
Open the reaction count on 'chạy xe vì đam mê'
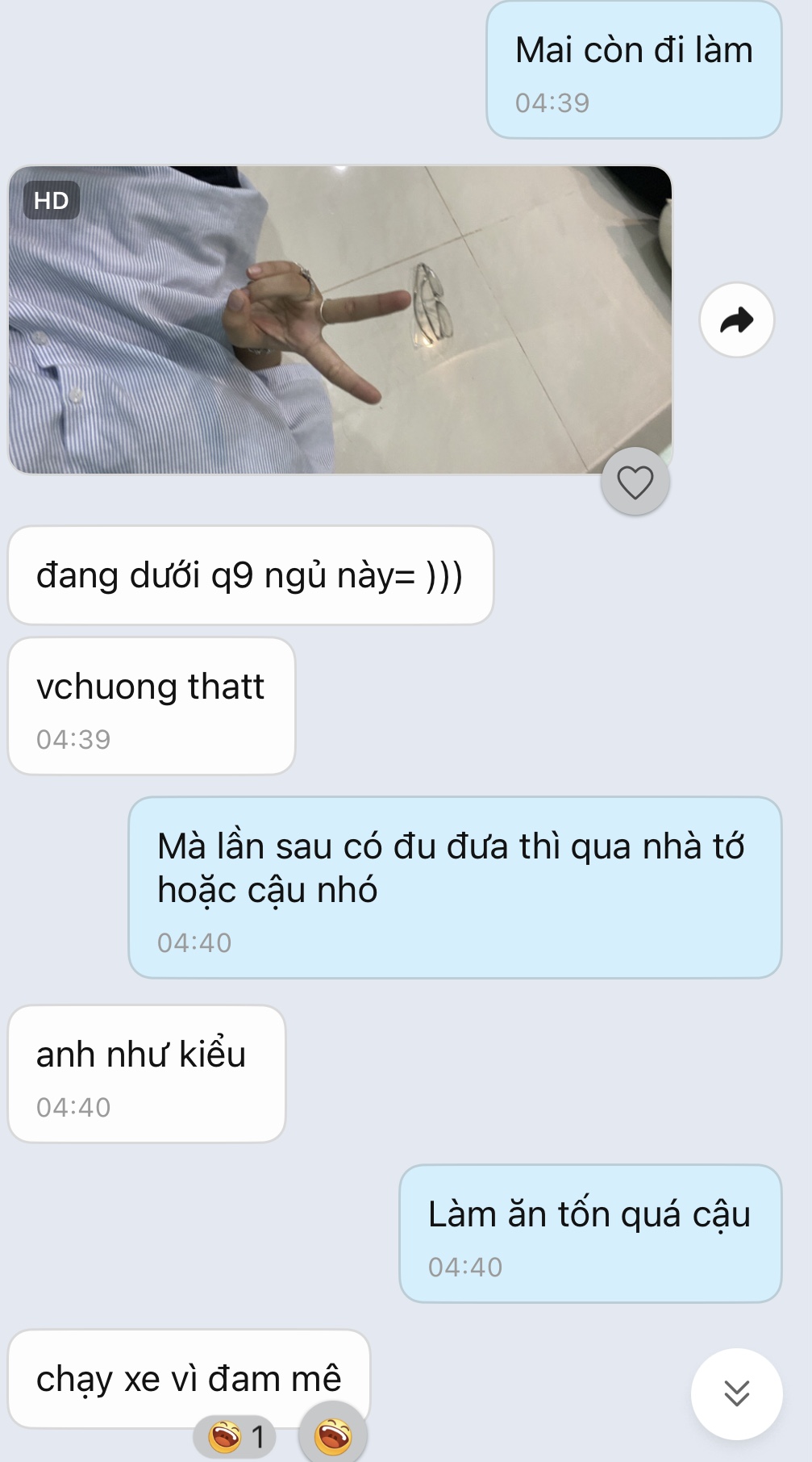tap(235, 1436)
